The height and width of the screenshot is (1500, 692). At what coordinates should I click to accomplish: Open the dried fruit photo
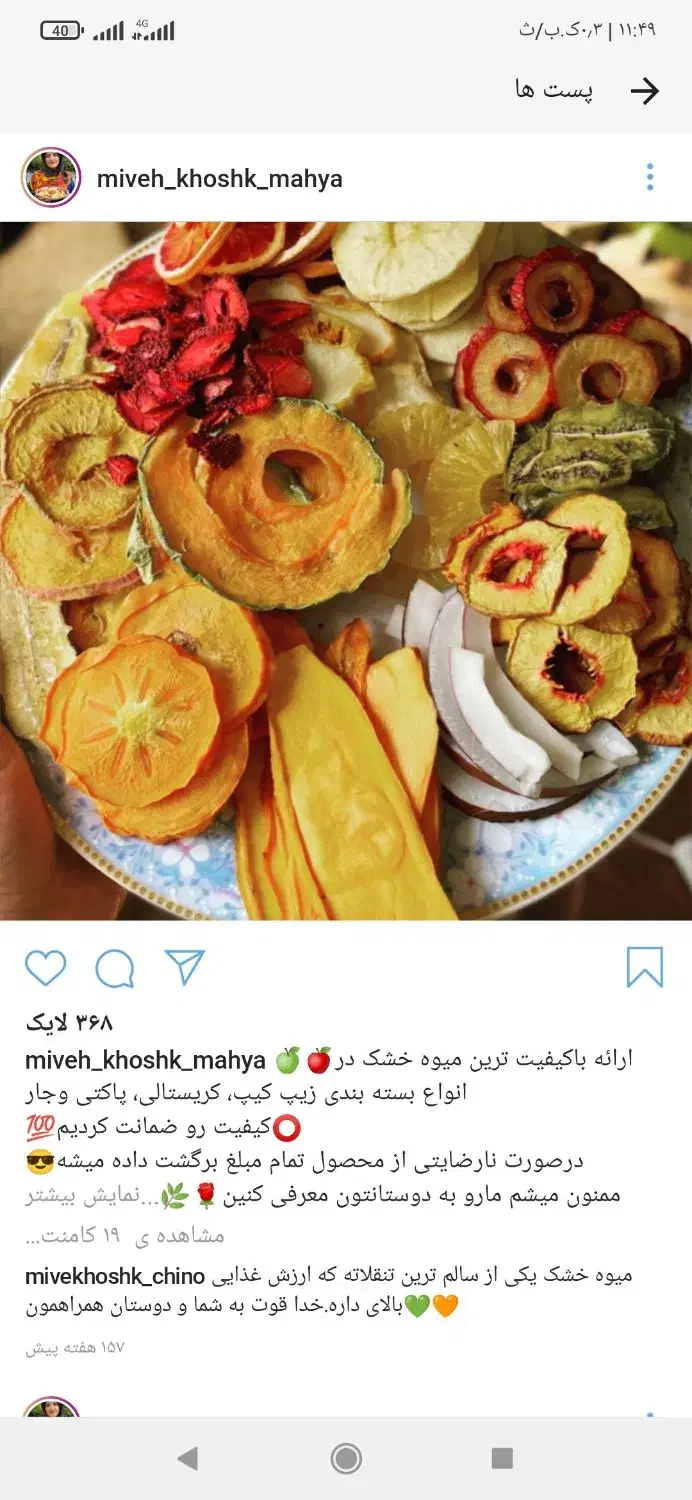(x=346, y=570)
